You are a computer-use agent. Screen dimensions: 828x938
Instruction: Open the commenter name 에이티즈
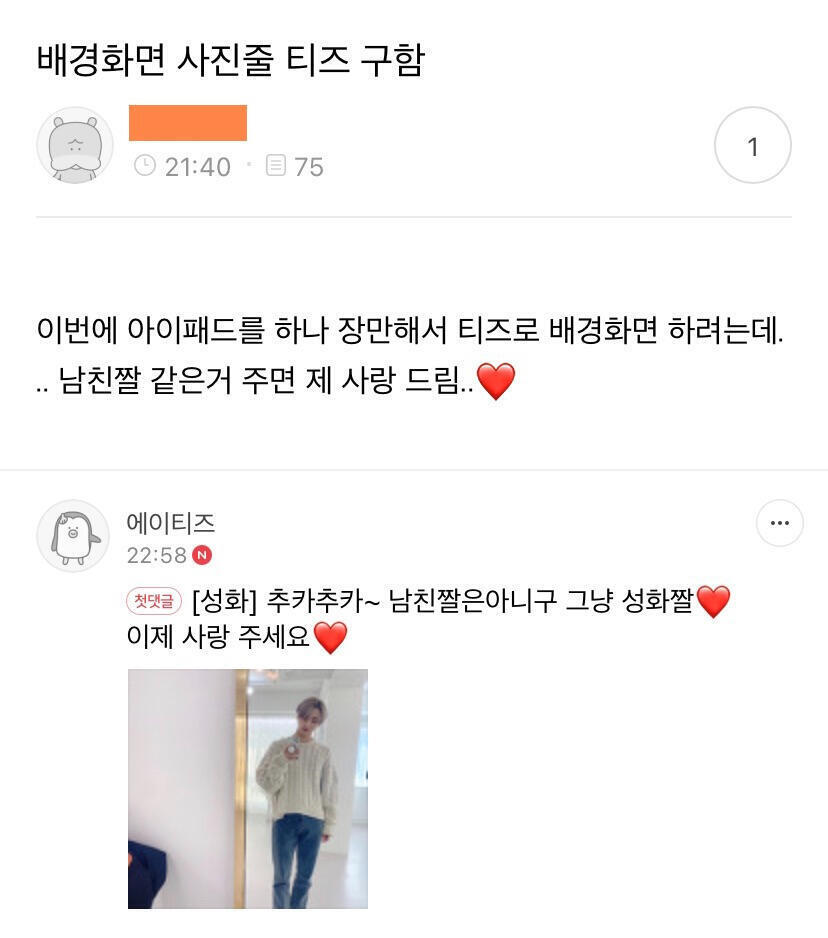(x=171, y=523)
